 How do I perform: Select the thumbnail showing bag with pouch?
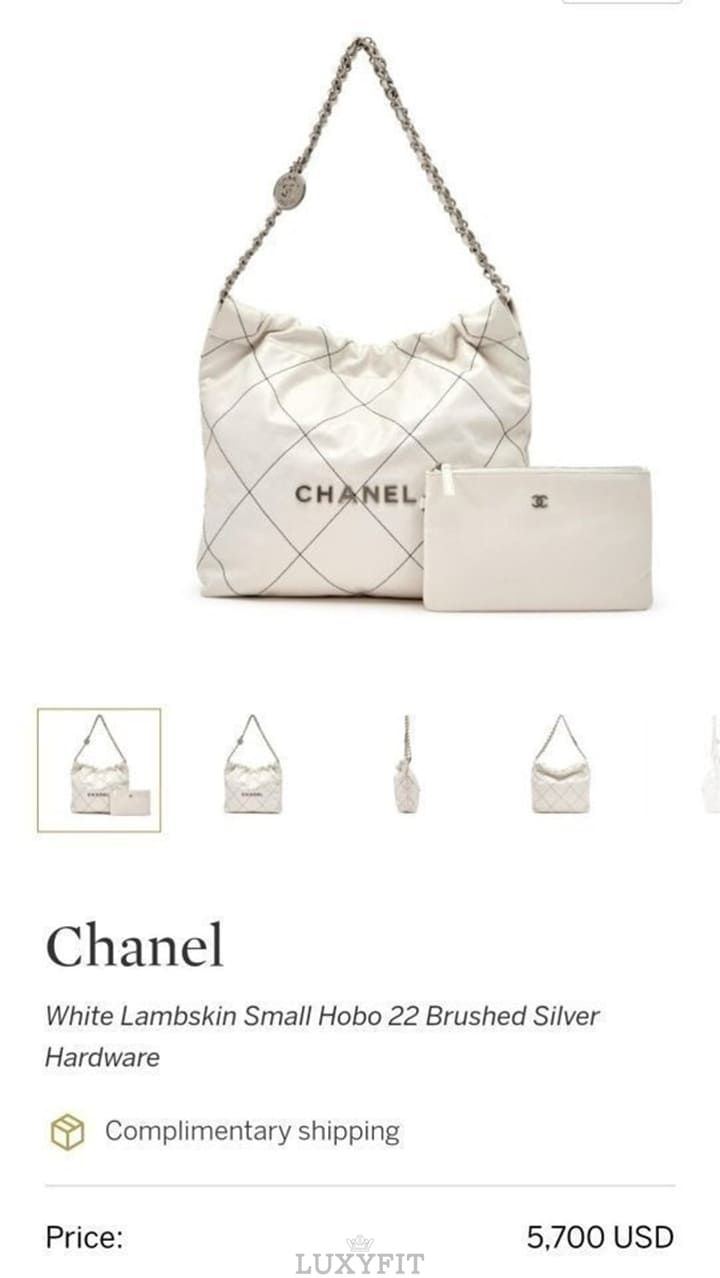tap(99, 769)
